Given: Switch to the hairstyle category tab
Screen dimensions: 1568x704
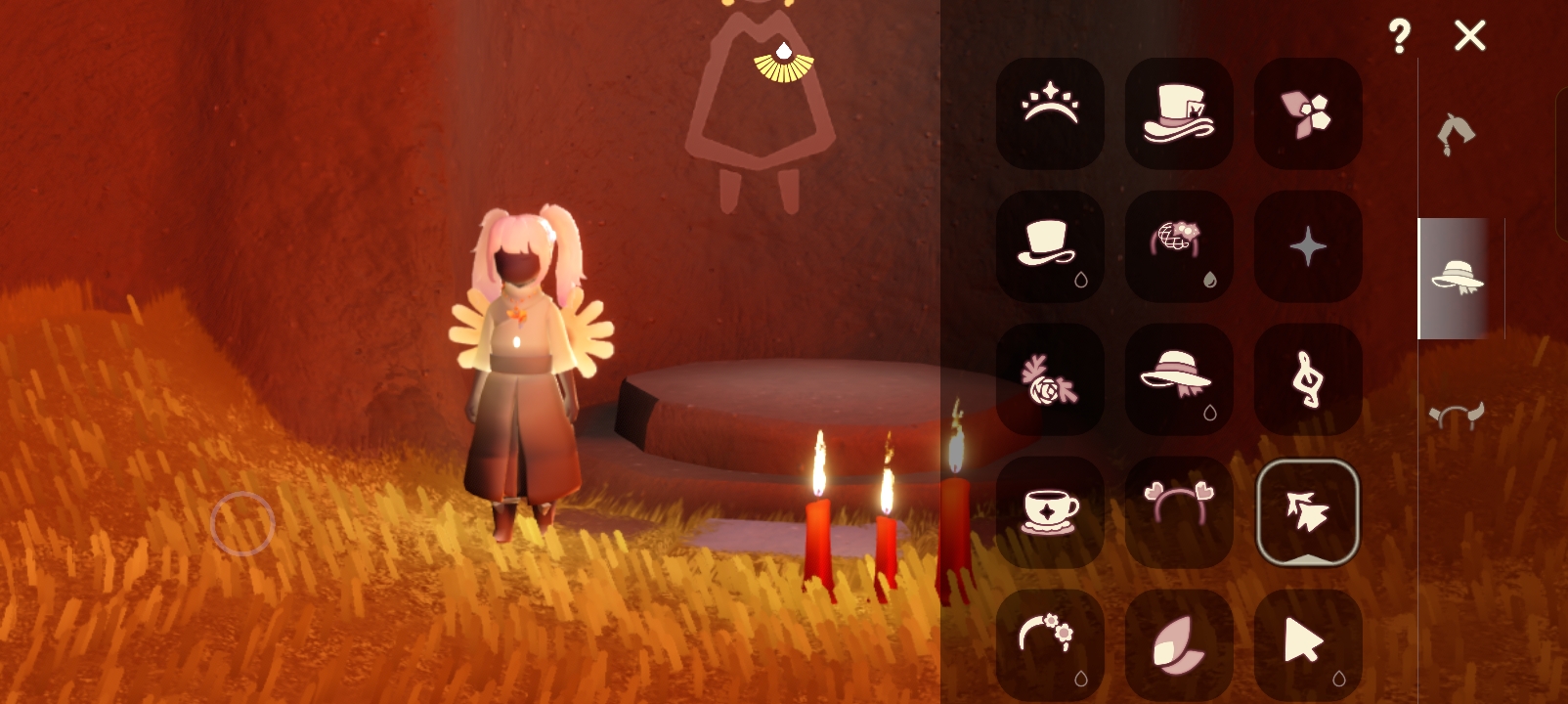Looking at the screenshot, I should 1456,135.
